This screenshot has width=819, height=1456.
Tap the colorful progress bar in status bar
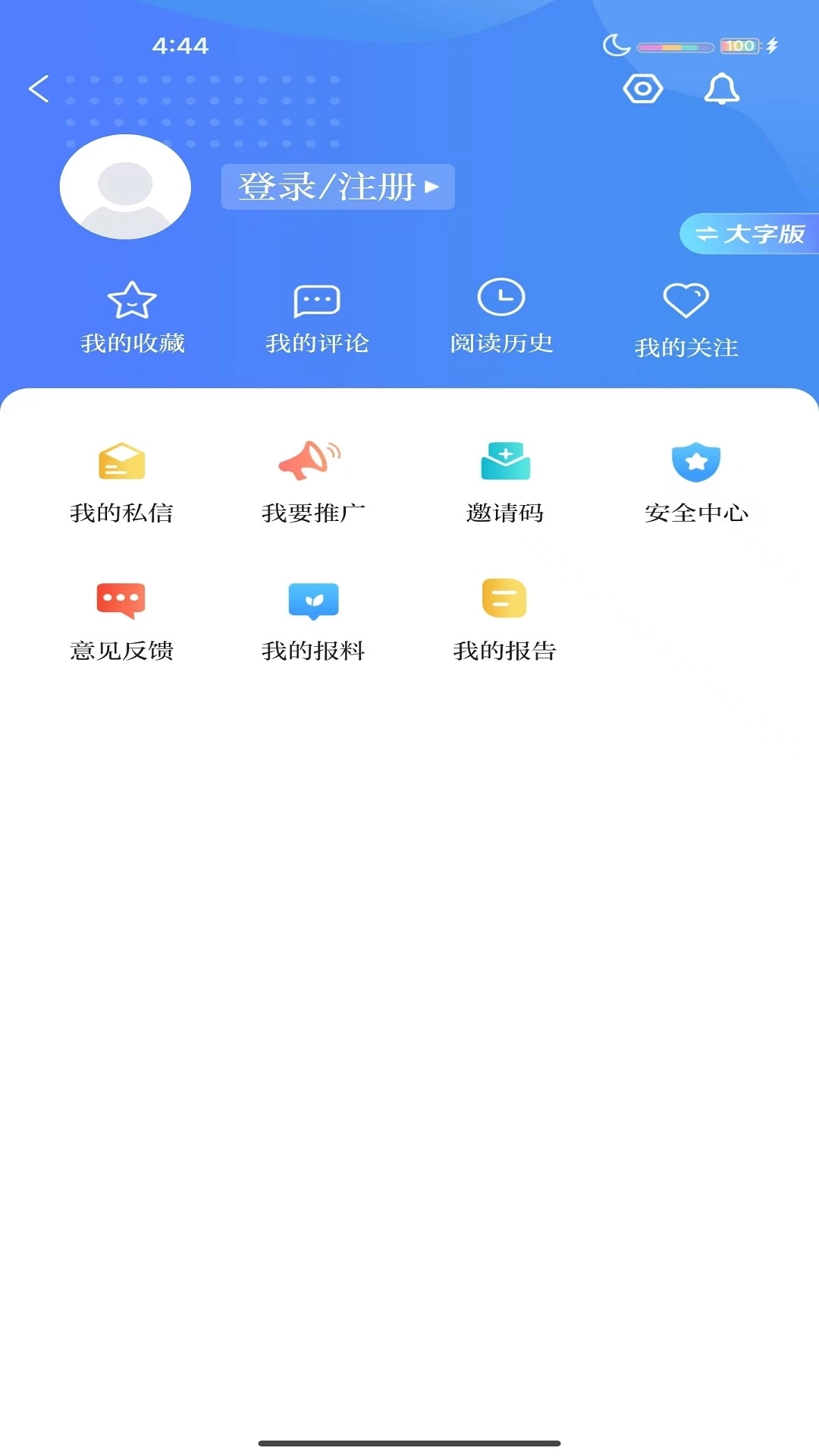673,47
